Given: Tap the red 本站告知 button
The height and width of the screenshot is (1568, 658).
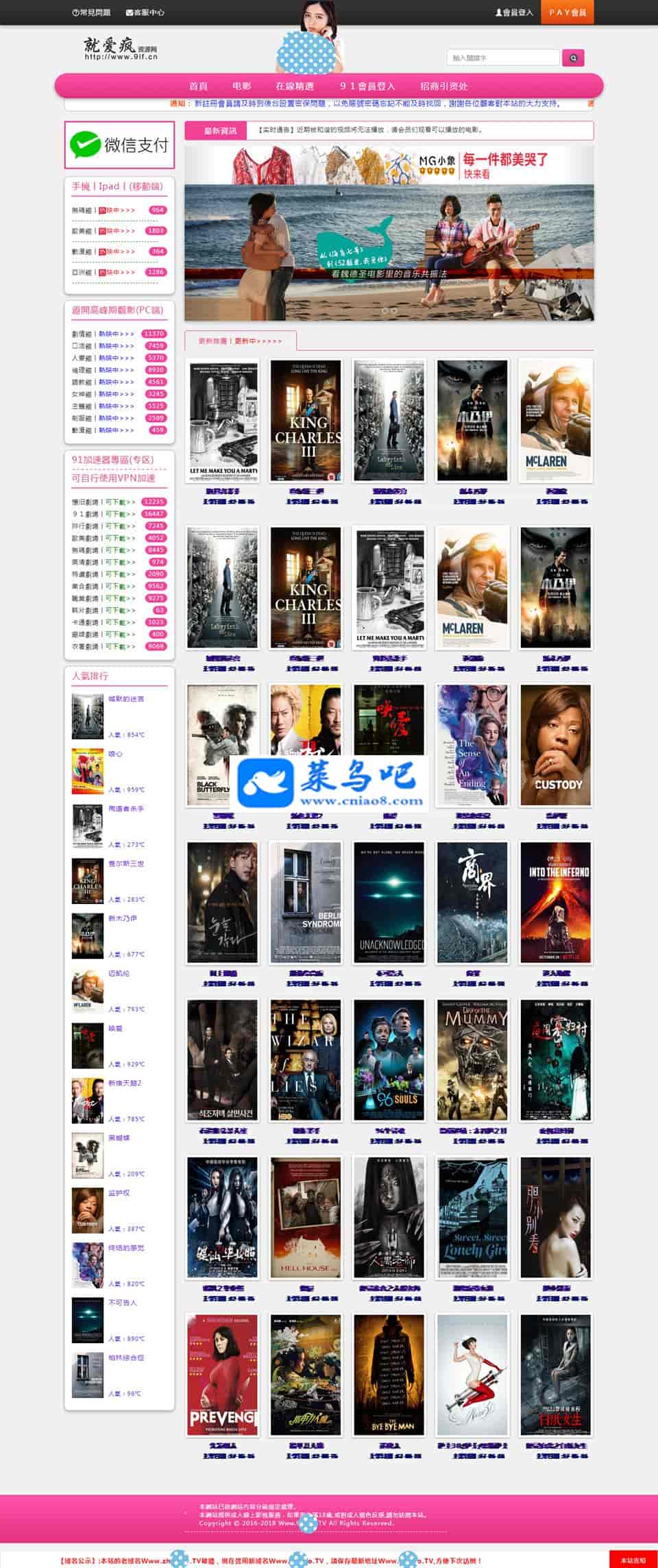Looking at the screenshot, I should coord(633,1560).
